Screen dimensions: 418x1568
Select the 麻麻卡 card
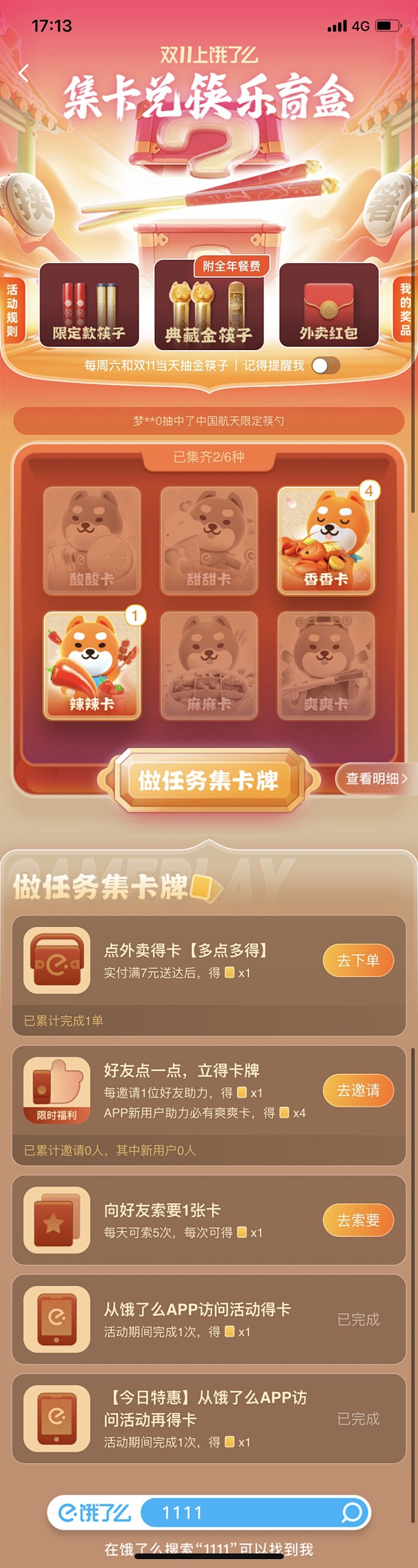click(x=209, y=665)
